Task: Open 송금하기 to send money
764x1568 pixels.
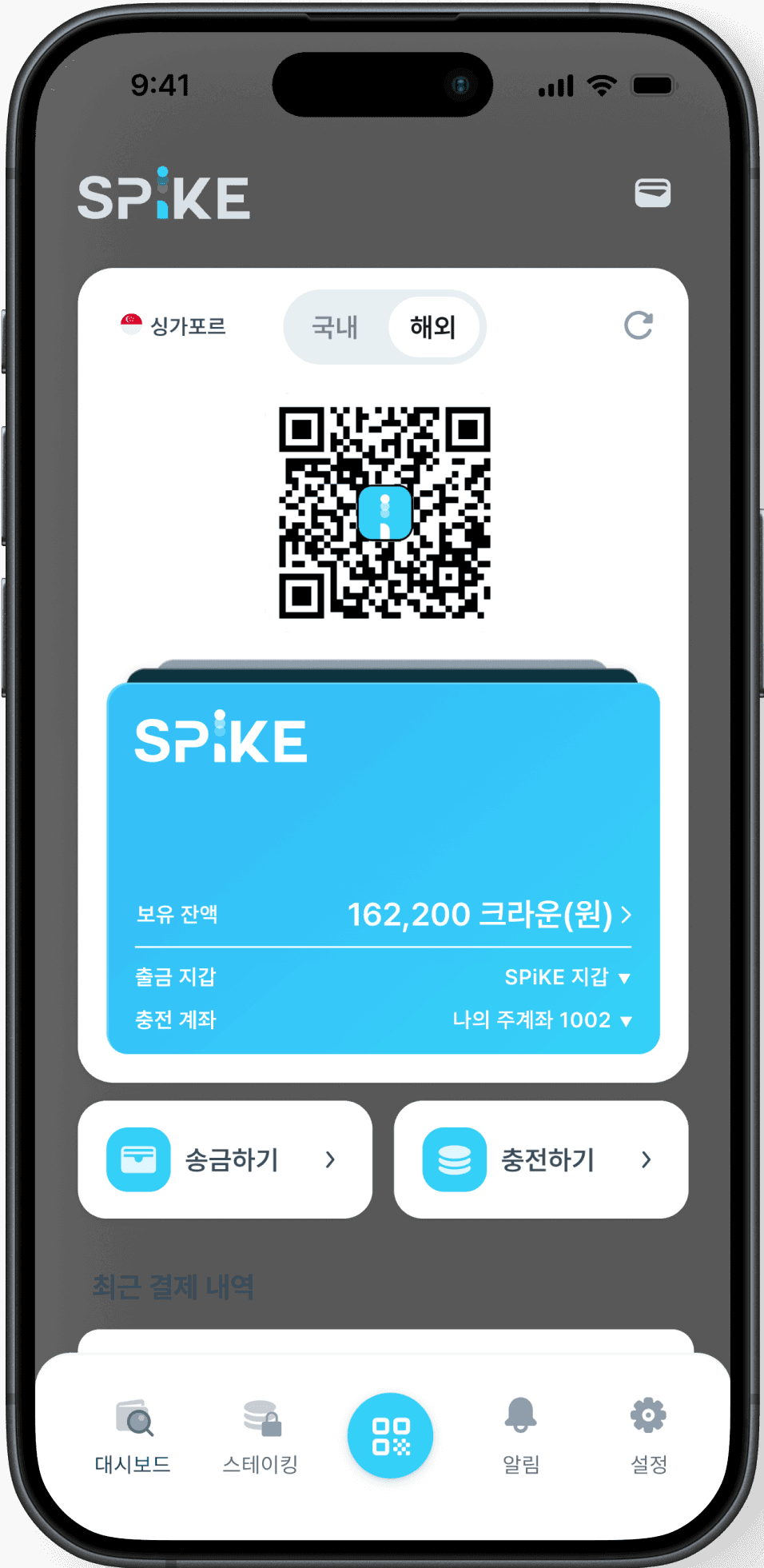Action: tap(225, 1159)
